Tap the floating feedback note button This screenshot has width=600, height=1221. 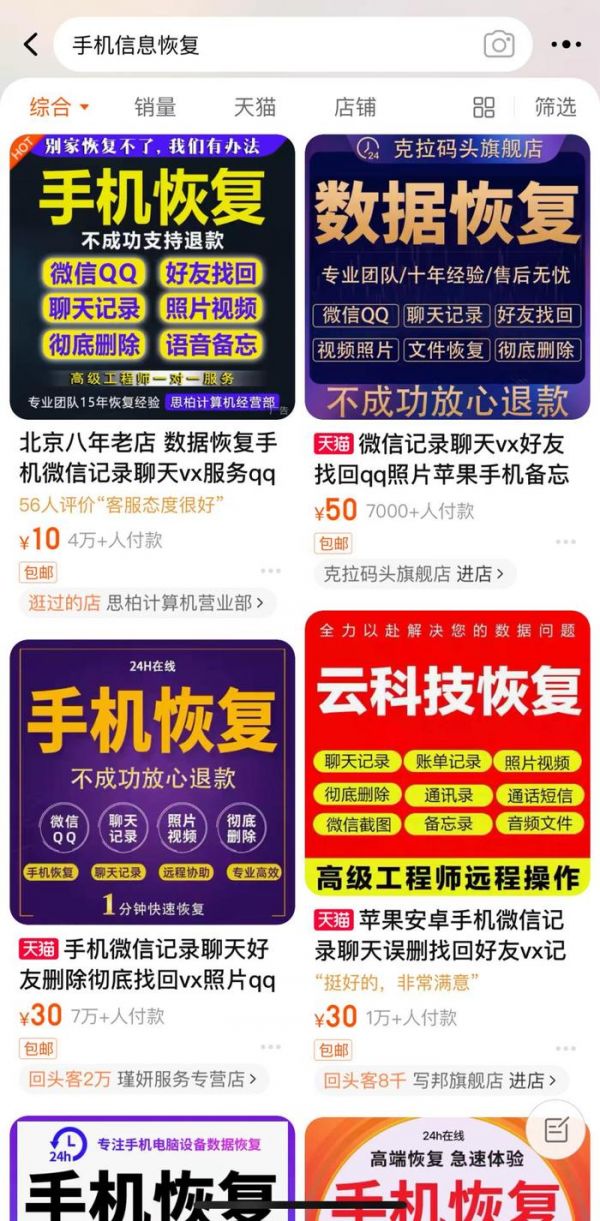click(x=556, y=1130)
